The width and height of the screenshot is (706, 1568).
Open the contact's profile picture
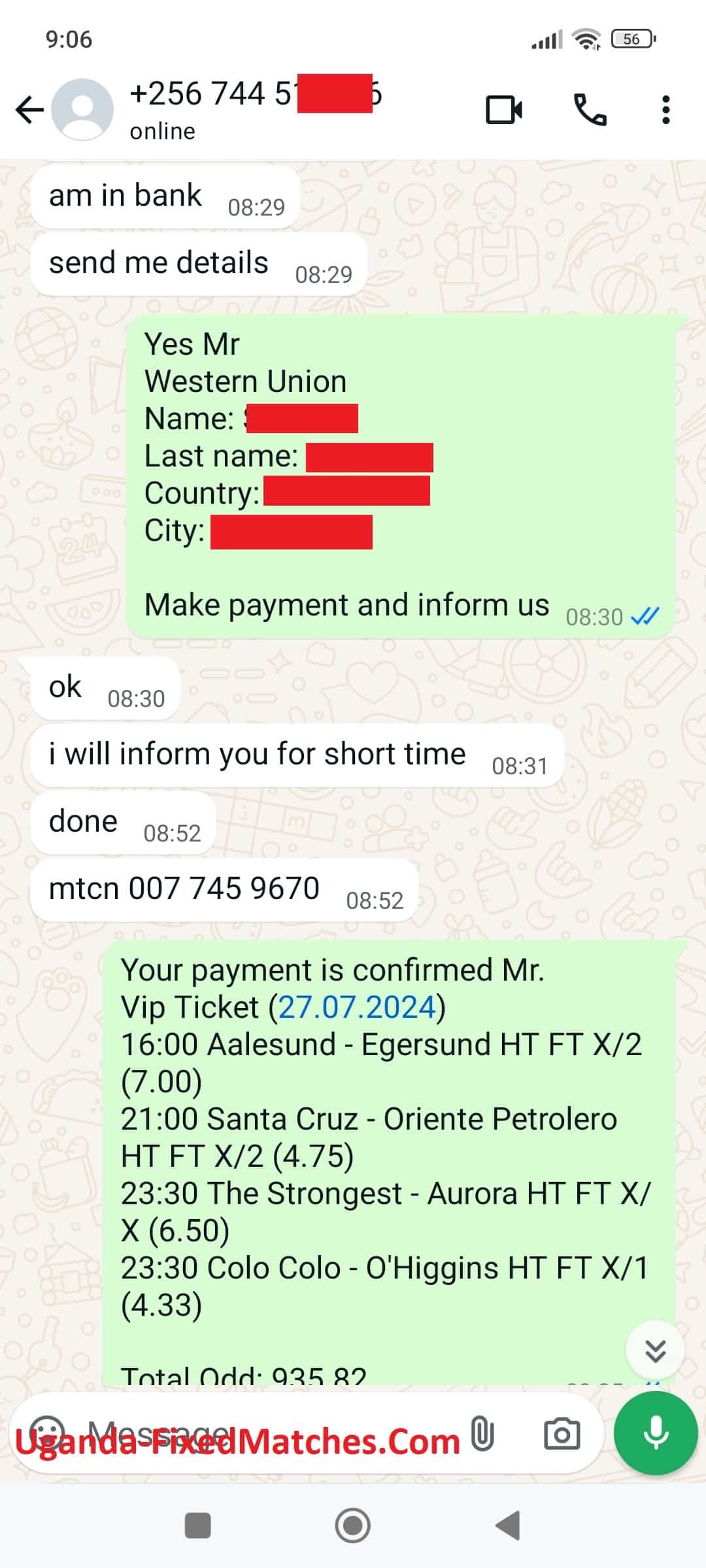click(x=83, y=109)
